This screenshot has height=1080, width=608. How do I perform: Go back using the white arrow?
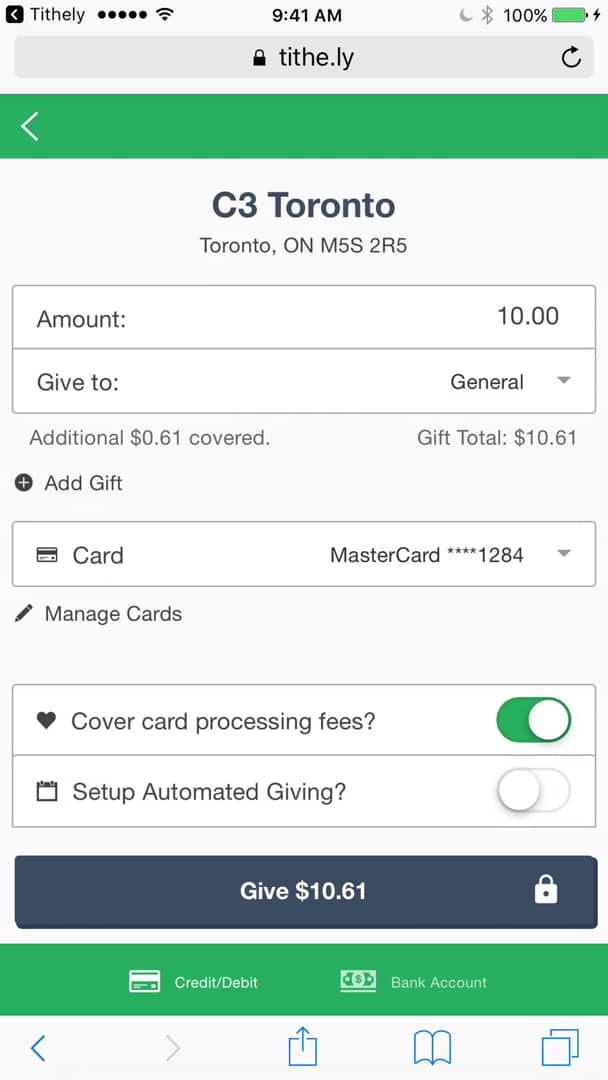pos(30,127)
